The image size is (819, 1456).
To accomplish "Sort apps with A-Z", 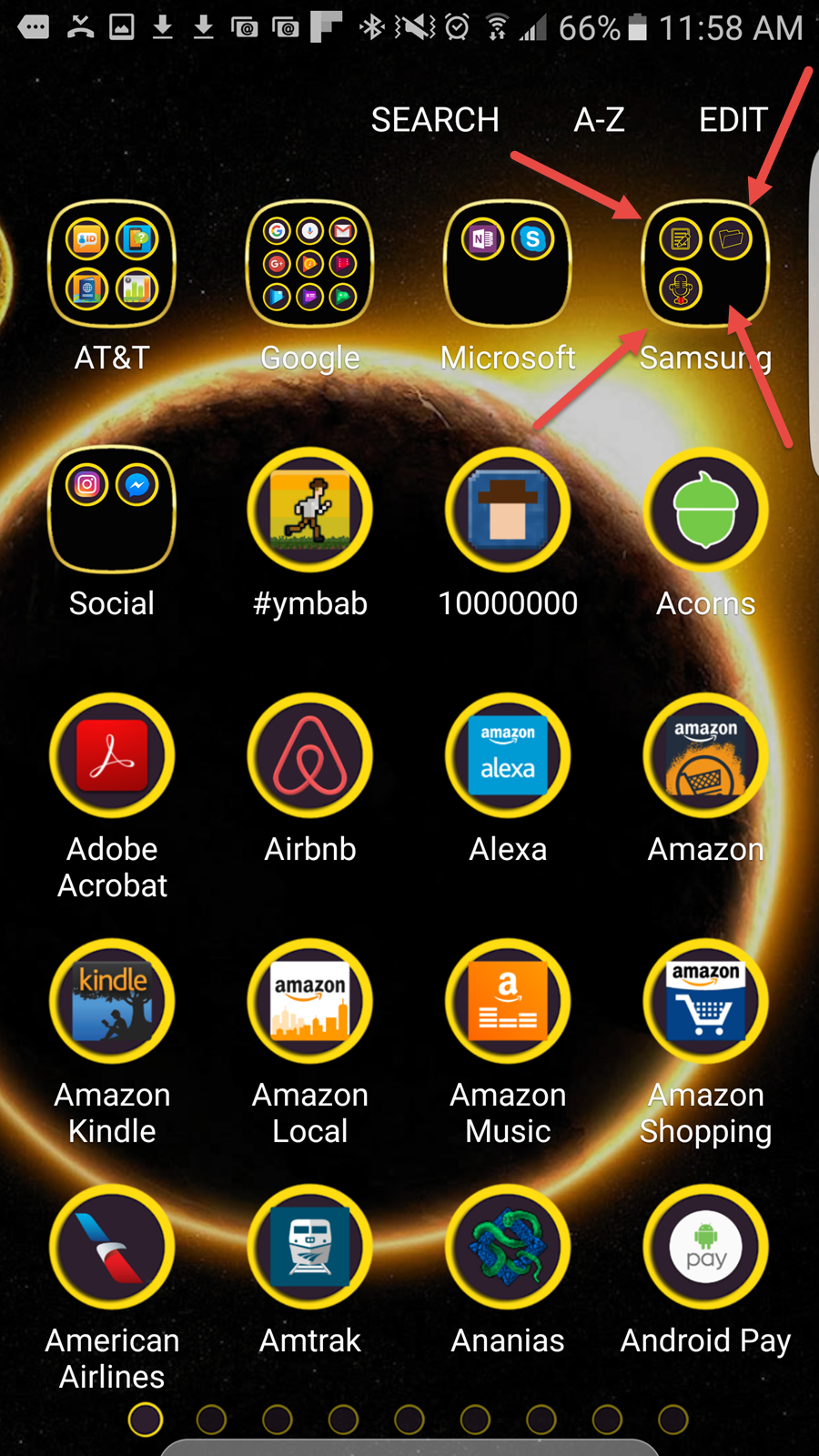I will 599,120.
